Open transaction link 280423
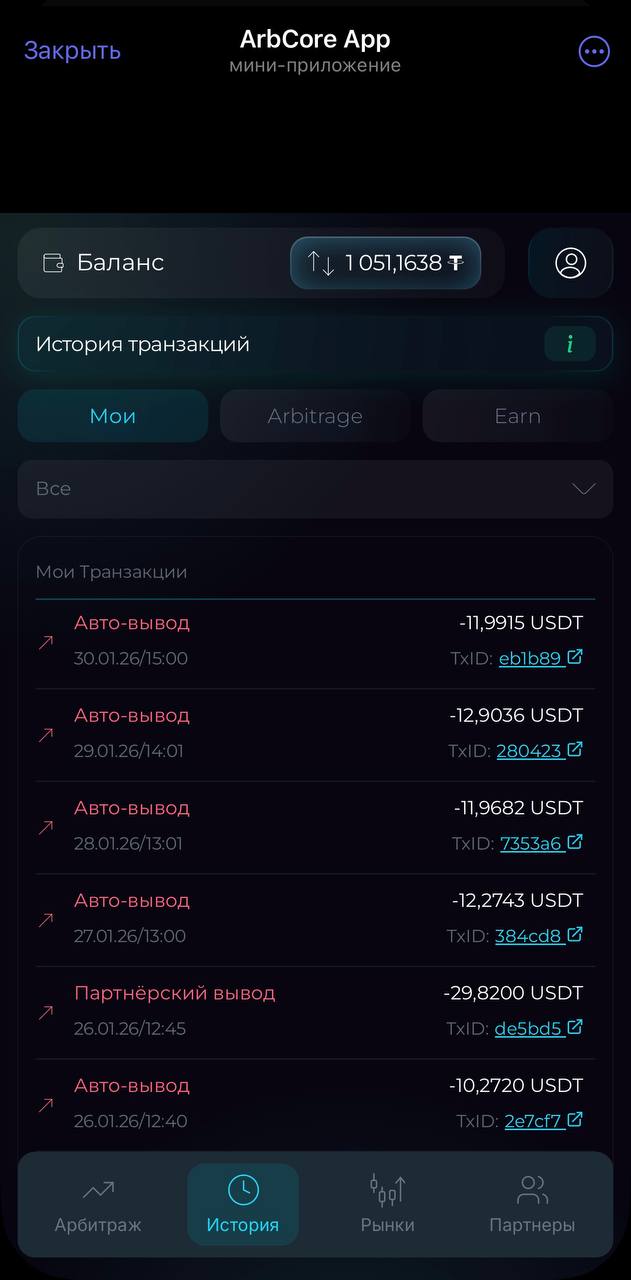Viewport: 631px width, 1280px height. [539, 751]
